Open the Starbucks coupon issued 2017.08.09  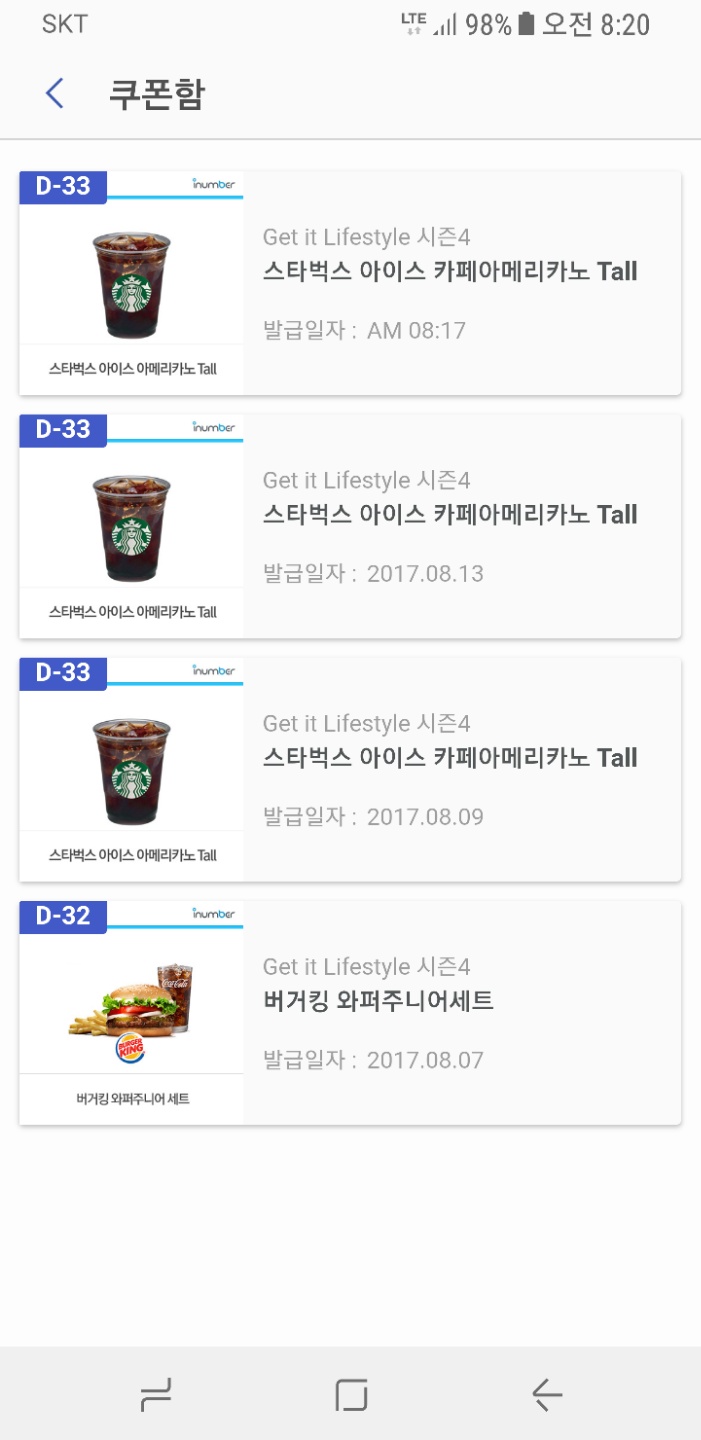pyautogui.click(x=350, y=769)
